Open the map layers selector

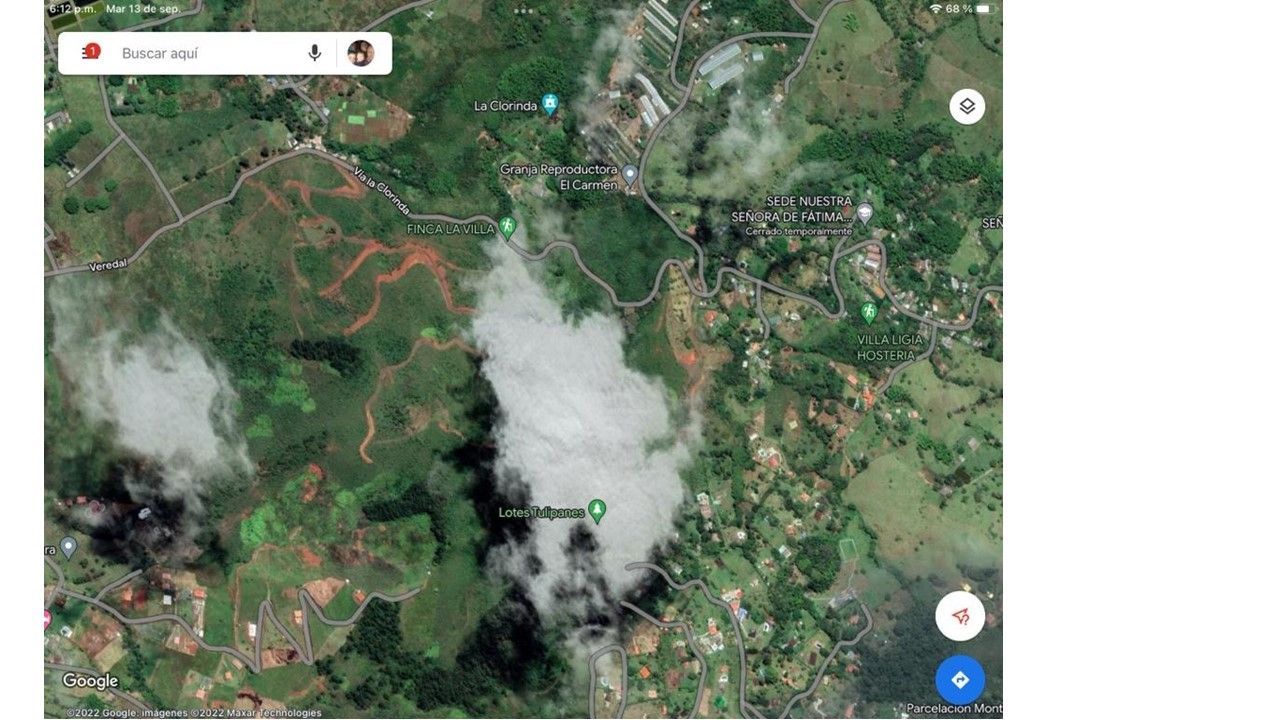click(x=967, y=106)
